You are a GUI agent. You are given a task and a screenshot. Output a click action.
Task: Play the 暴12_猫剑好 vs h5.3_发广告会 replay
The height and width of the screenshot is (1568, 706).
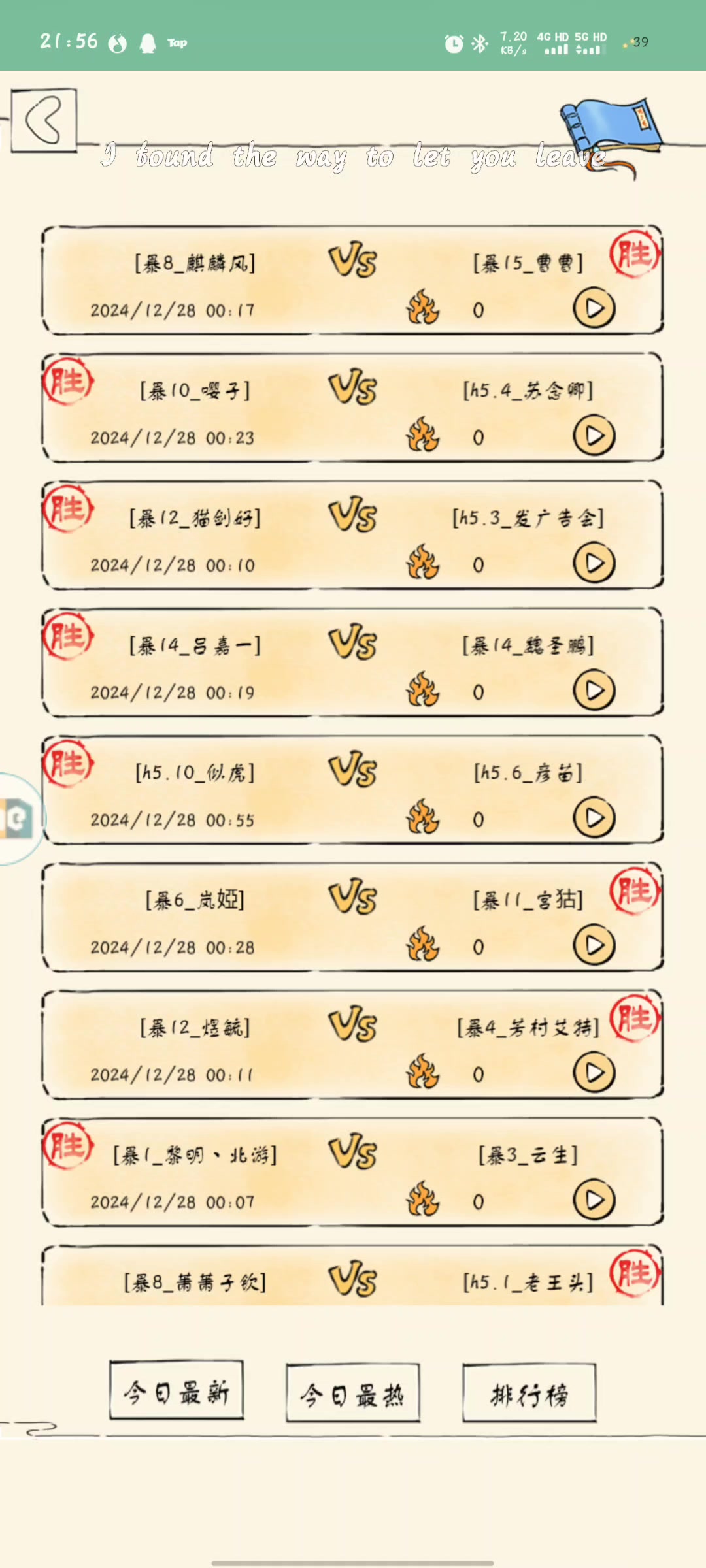pos(594,563)
